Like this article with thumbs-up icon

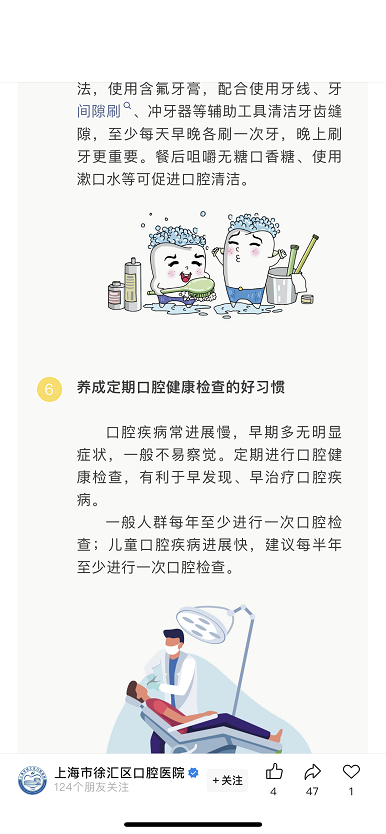[x=274, y=771]
